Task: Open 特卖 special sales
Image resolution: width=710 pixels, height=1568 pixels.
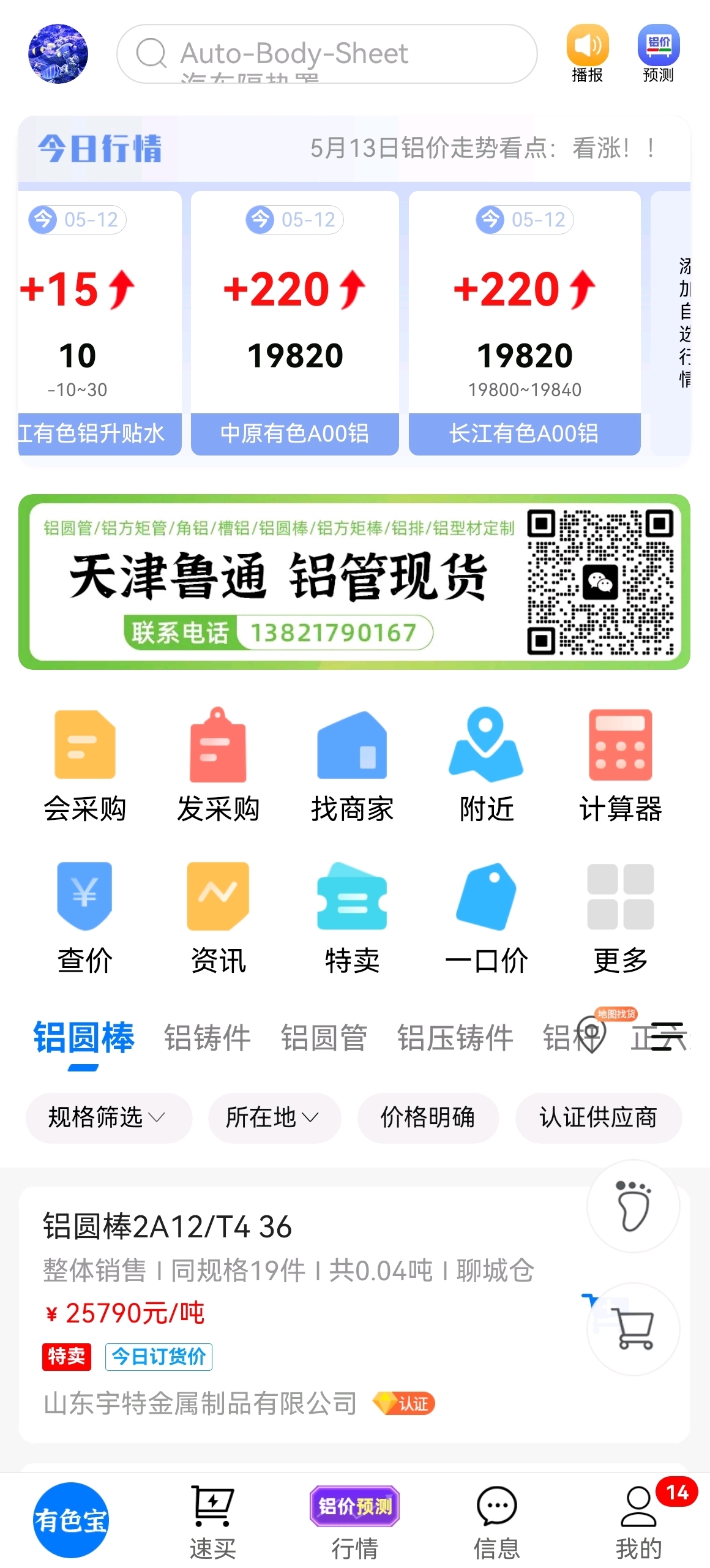Action: (352, 917)
